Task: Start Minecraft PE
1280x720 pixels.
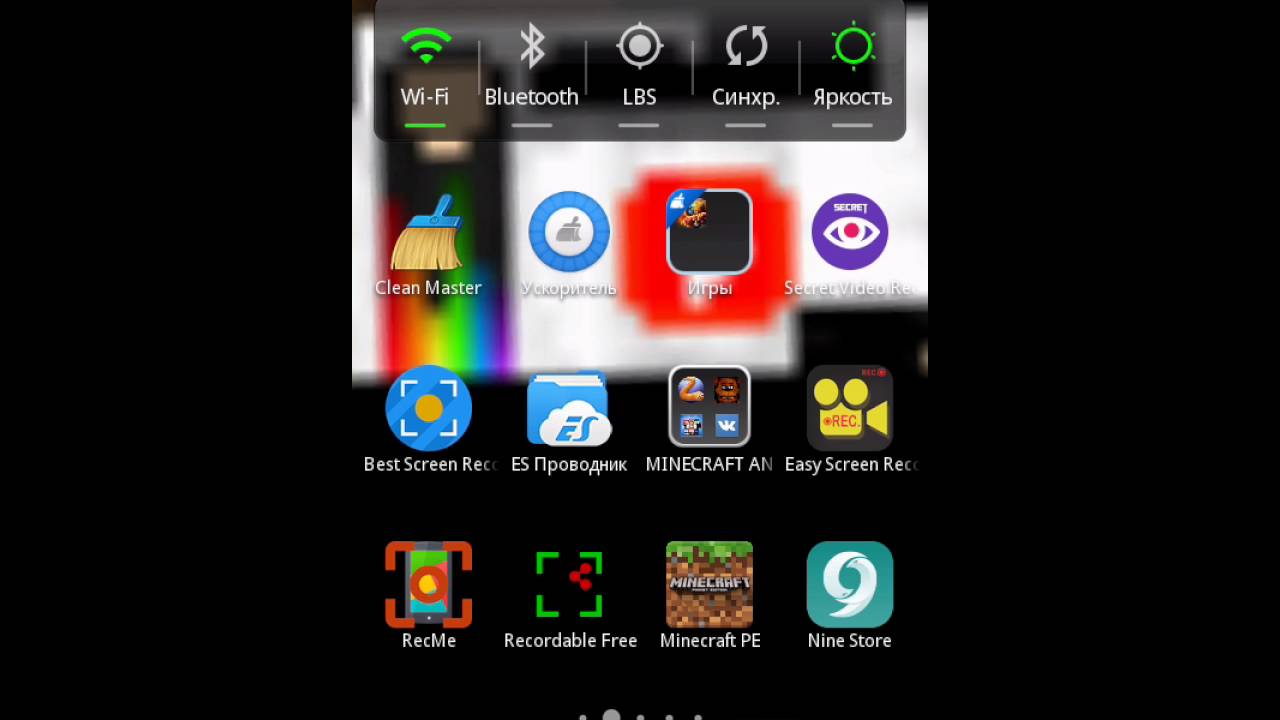Action: pyautogui.click(x=709, y=585)
